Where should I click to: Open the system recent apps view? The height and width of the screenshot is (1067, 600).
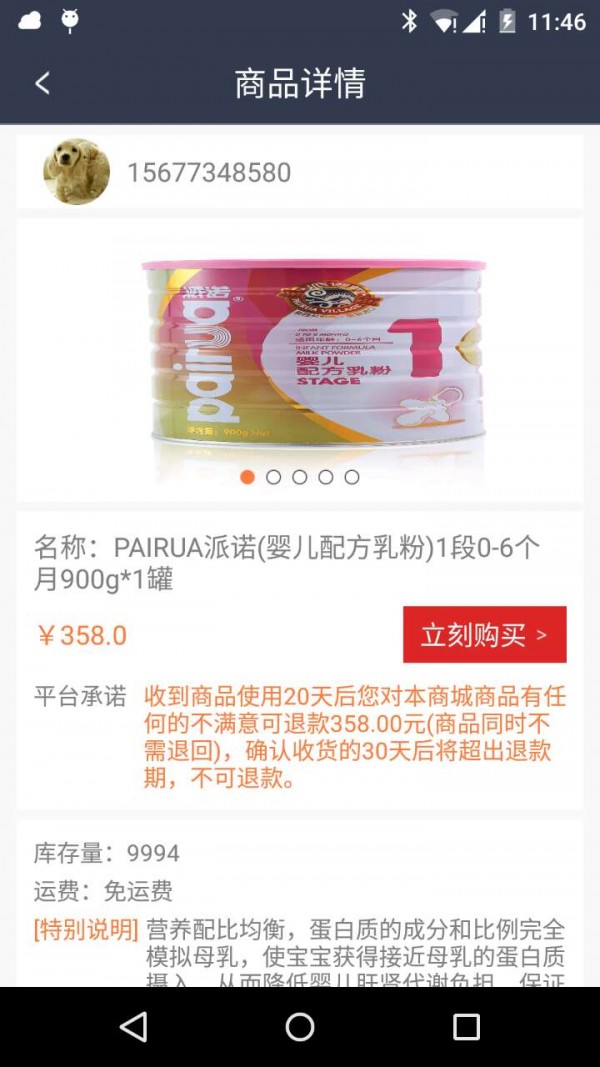466,1027
